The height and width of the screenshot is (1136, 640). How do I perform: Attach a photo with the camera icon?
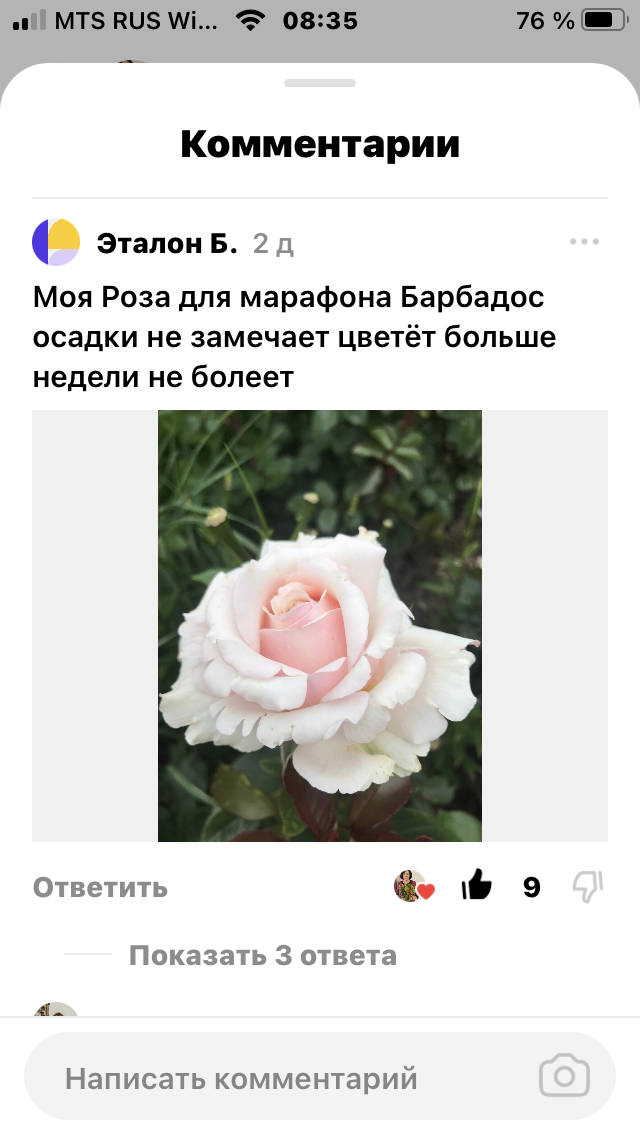coord(564,1077)
